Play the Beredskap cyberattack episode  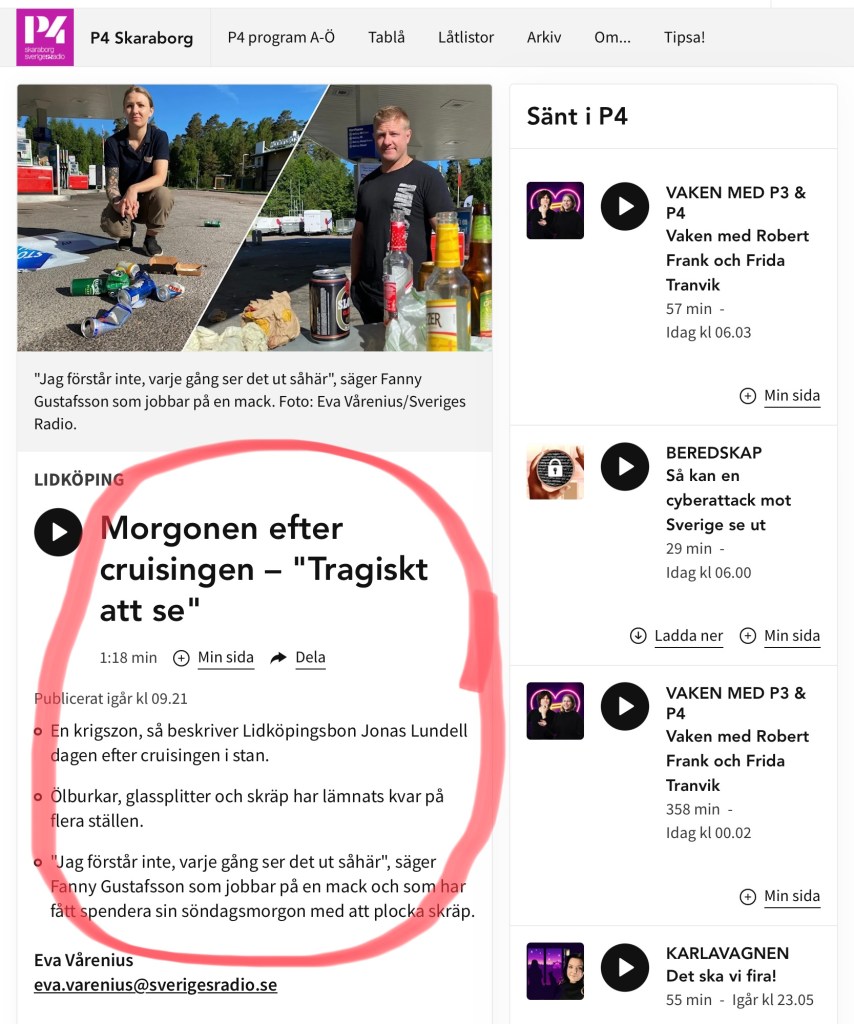tap(625, 466)
